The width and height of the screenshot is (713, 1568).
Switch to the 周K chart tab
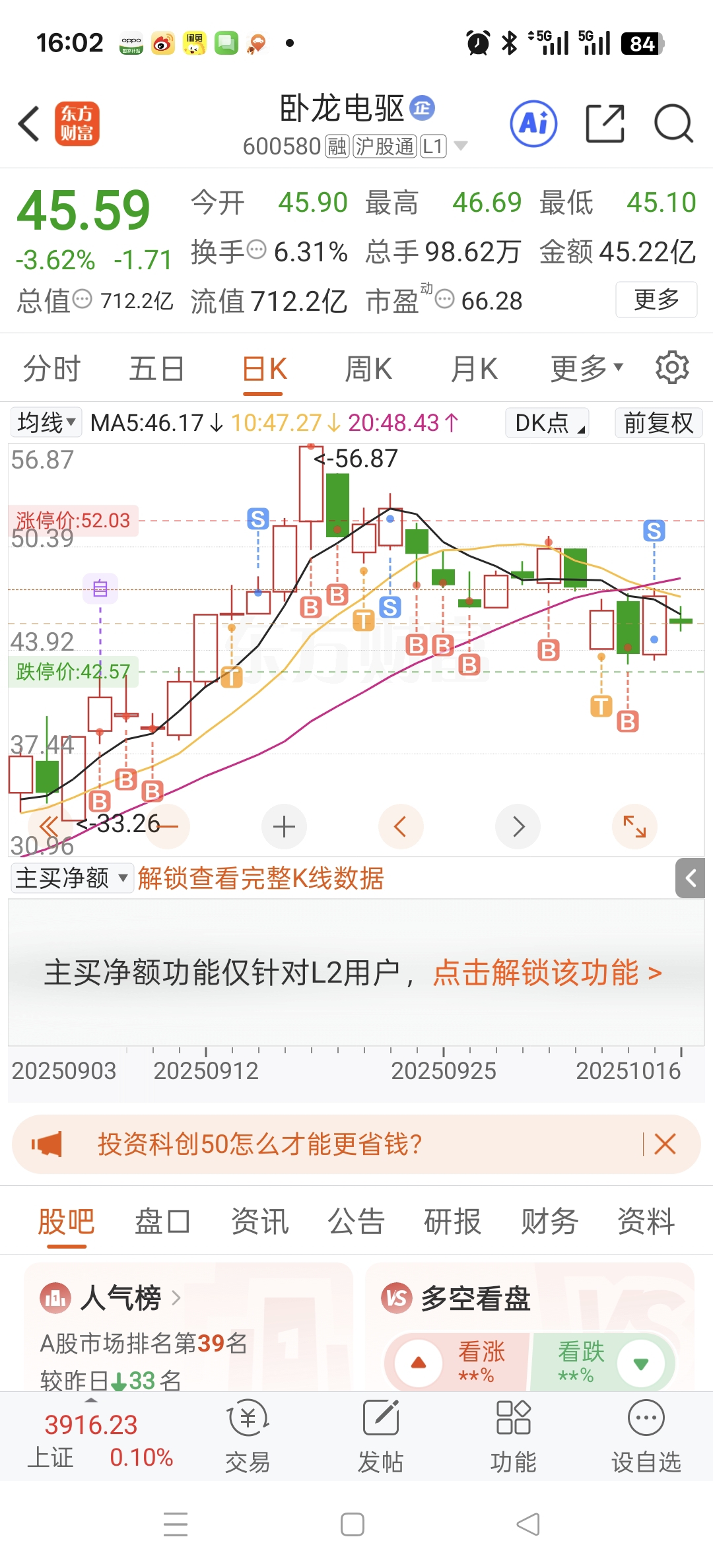point(368,368)
